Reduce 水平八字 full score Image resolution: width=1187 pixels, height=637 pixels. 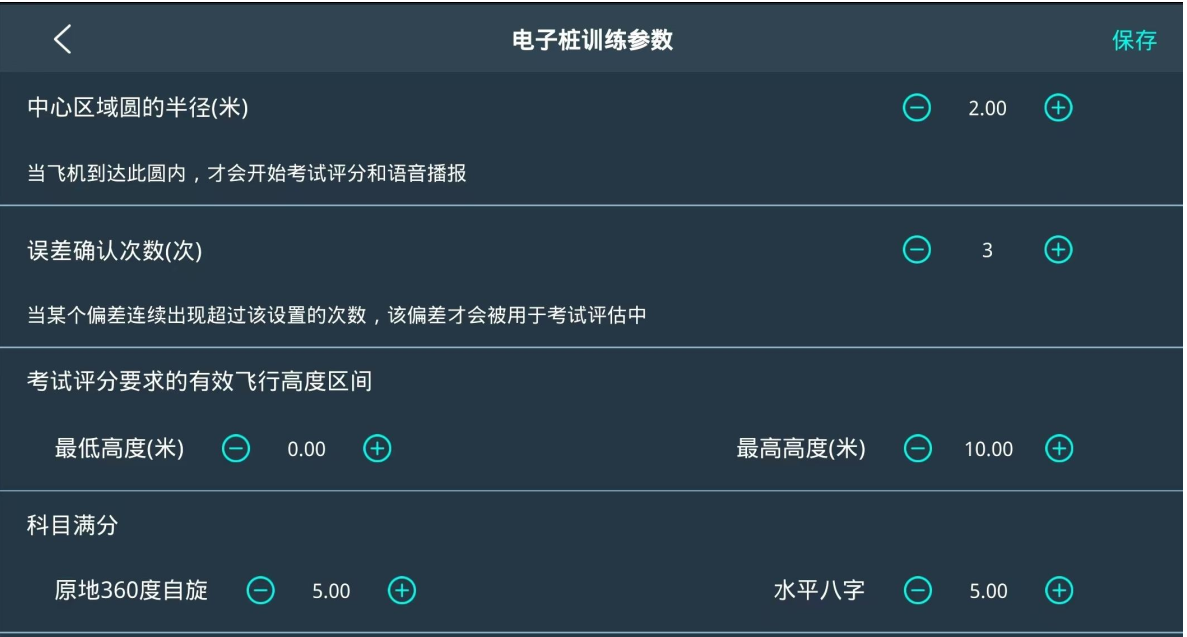[x=916, y=591]
